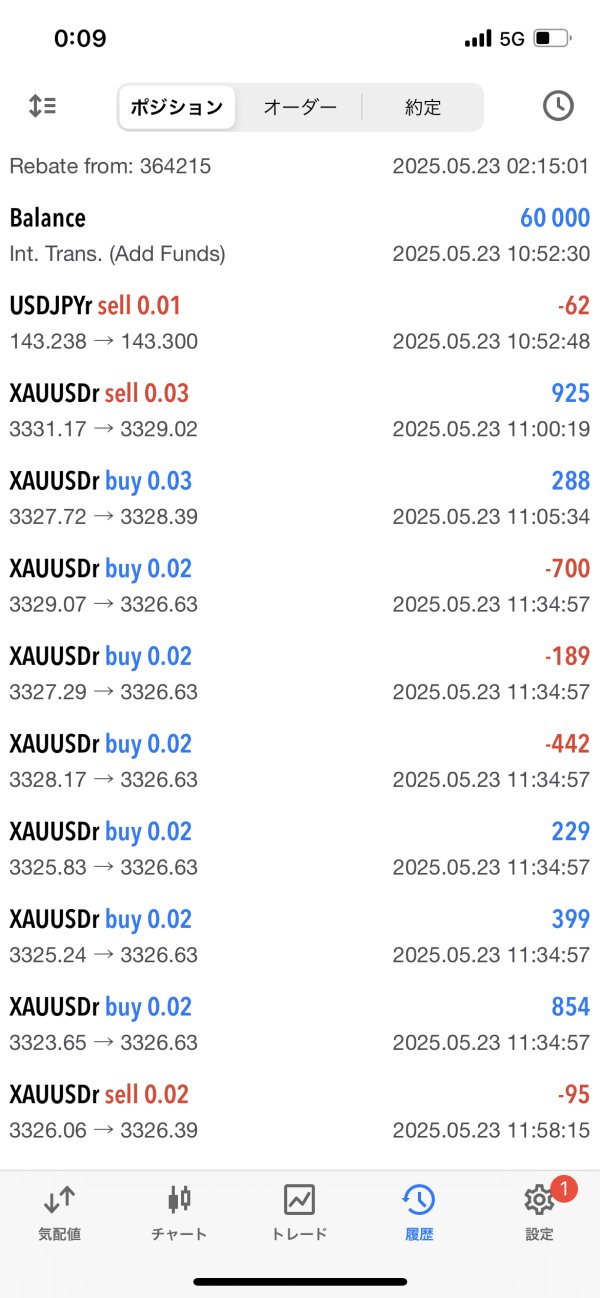Switch to the オーダー segment
Viewport: 600px width, 1298px height.
coord(299,107)
